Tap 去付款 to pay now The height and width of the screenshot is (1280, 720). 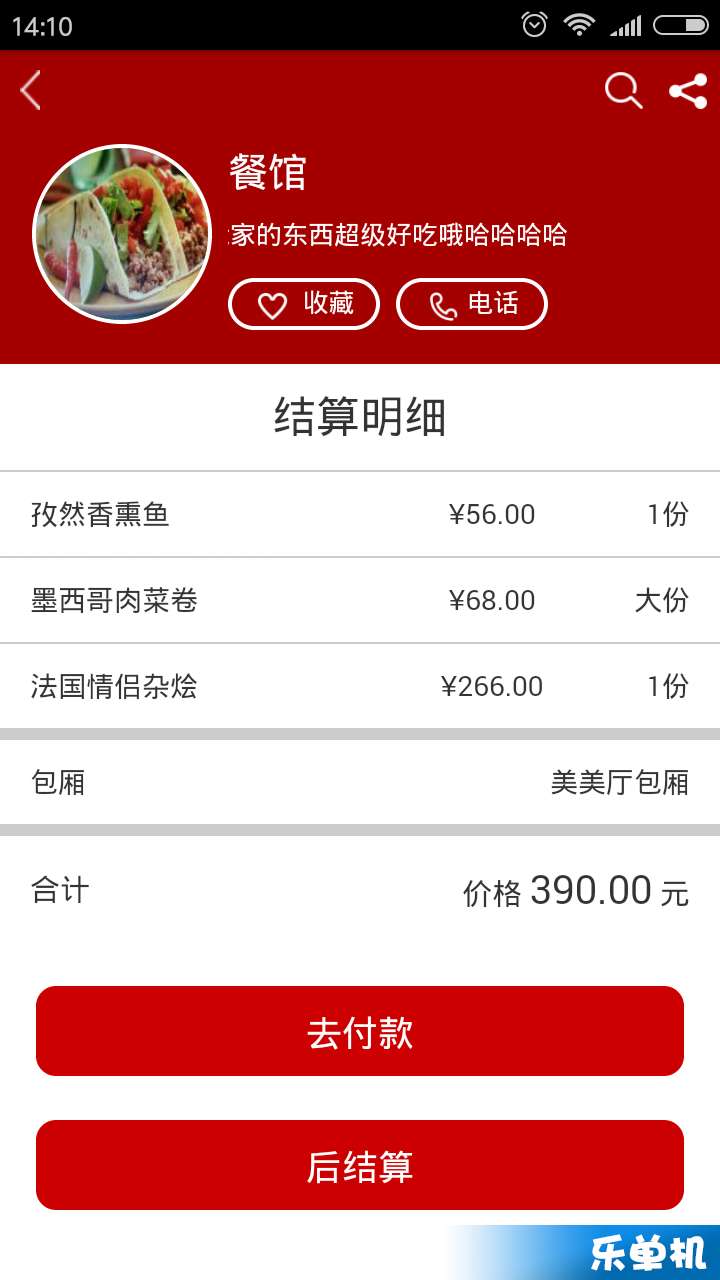coord(360,1031)
